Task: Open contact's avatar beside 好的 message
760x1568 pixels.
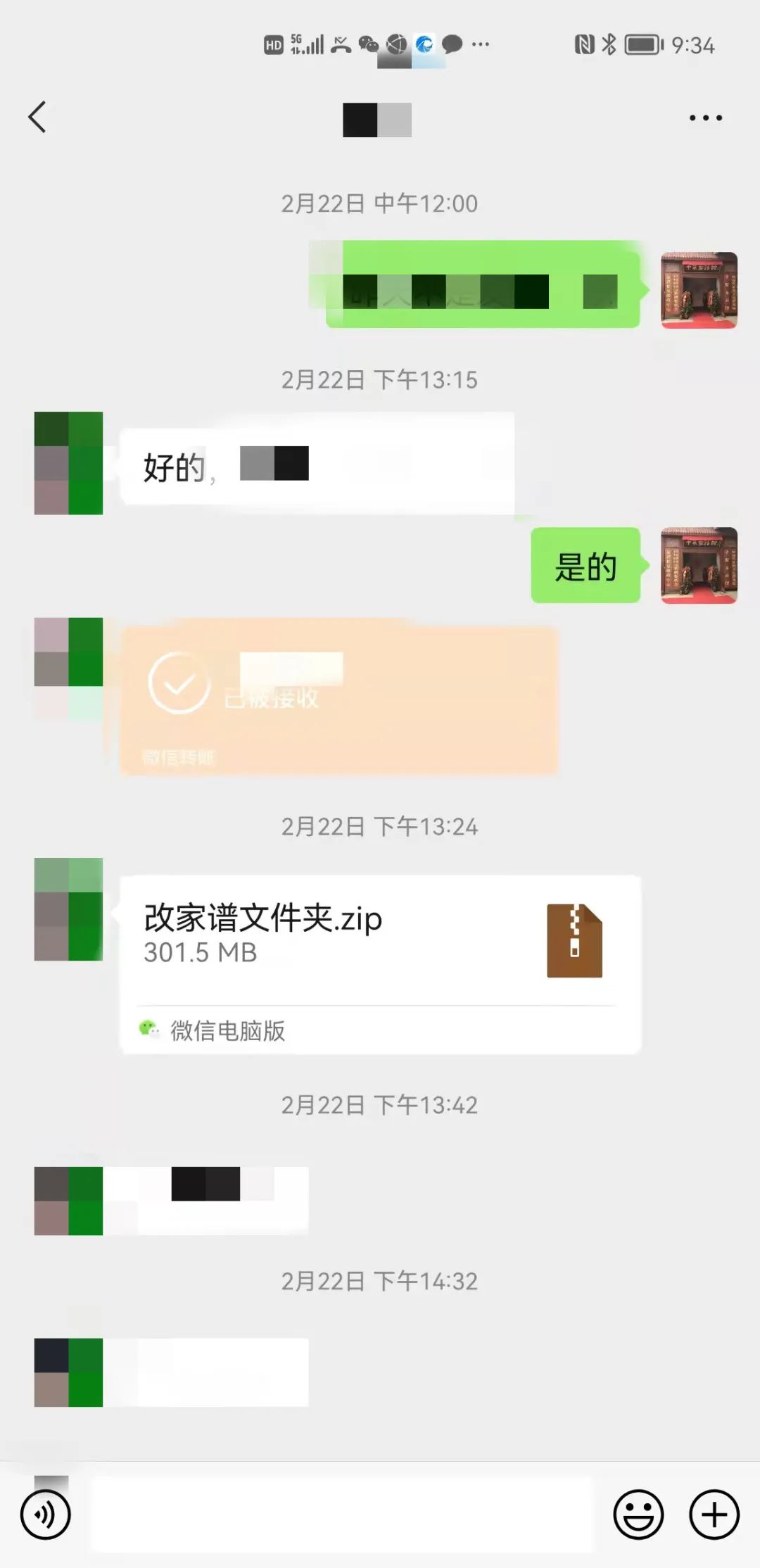Action: coord(68,463)
